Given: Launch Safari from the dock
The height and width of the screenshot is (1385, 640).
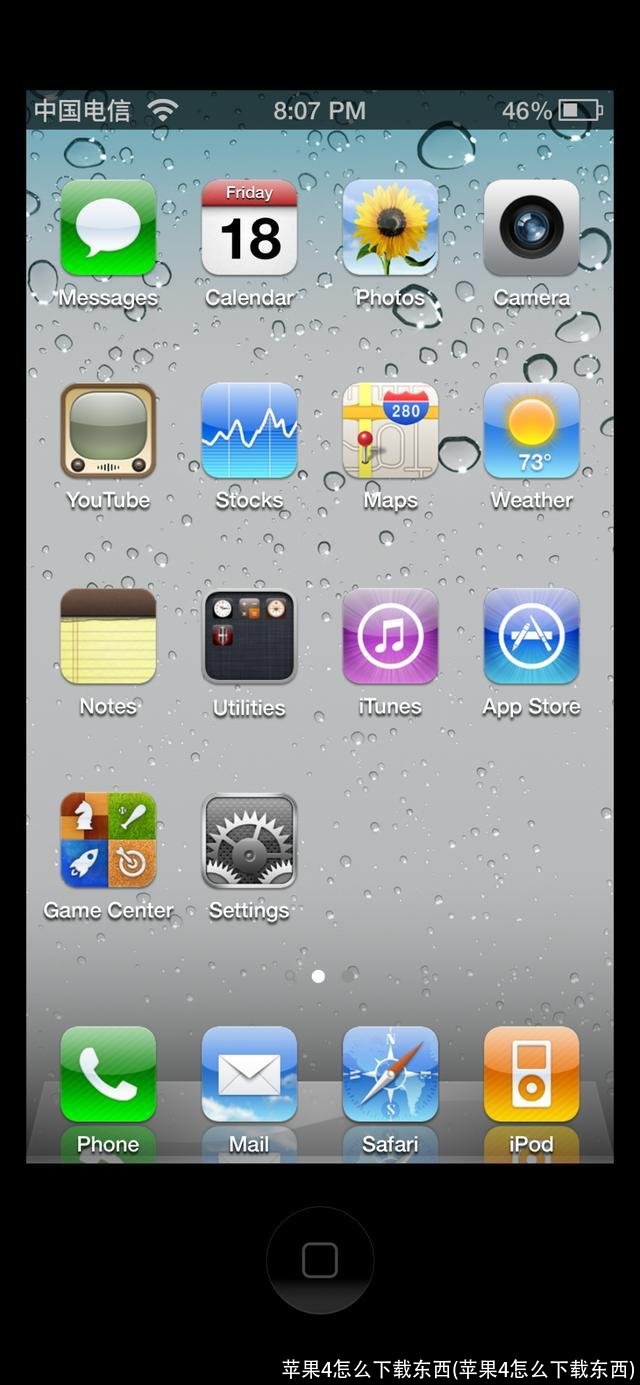Looking at the screenshot, I should point(390,1074).
